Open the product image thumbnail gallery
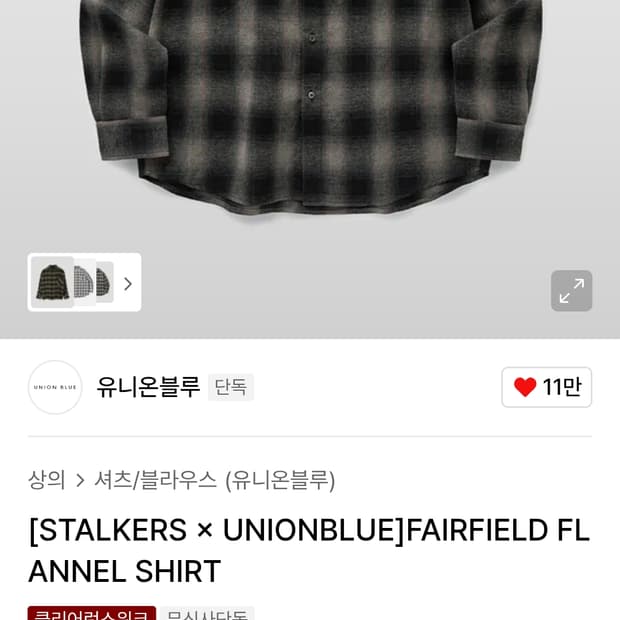The height and width of the screenshot is (620, 620). pyautogui.click(x=84, y=282)
